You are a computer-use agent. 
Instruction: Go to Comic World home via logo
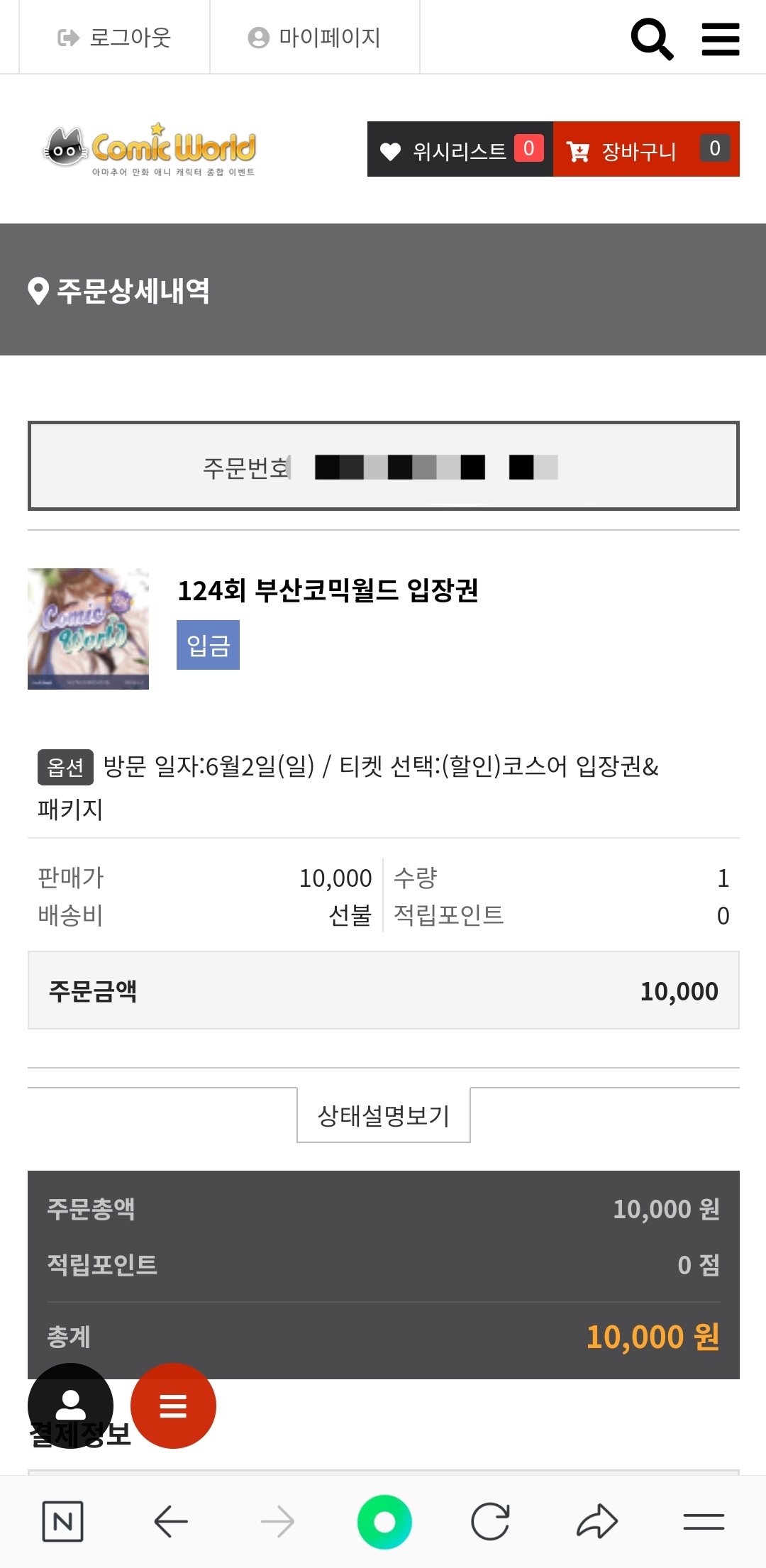pos(150,149)
